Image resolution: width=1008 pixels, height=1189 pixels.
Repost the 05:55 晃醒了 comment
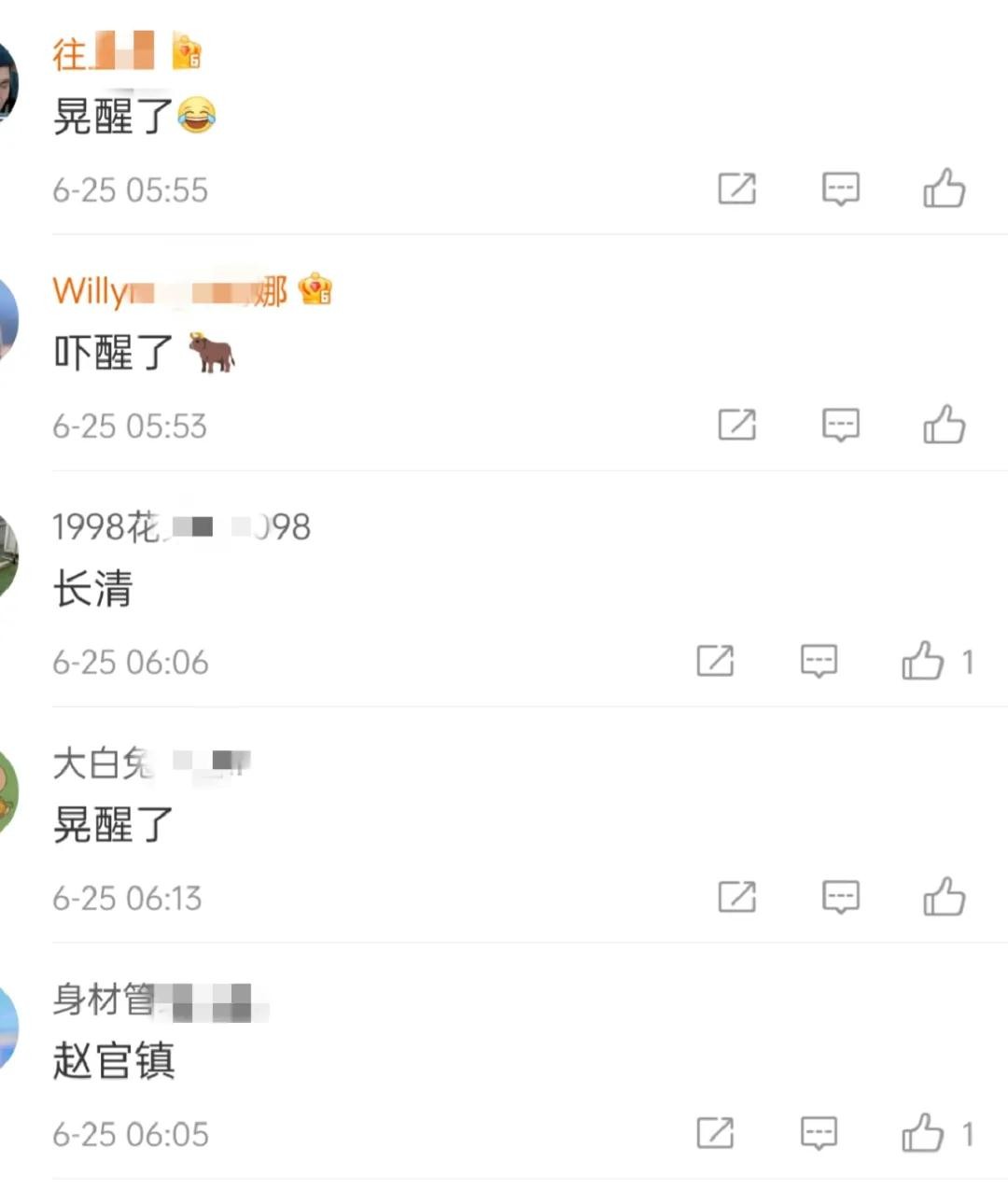(736, 189)
